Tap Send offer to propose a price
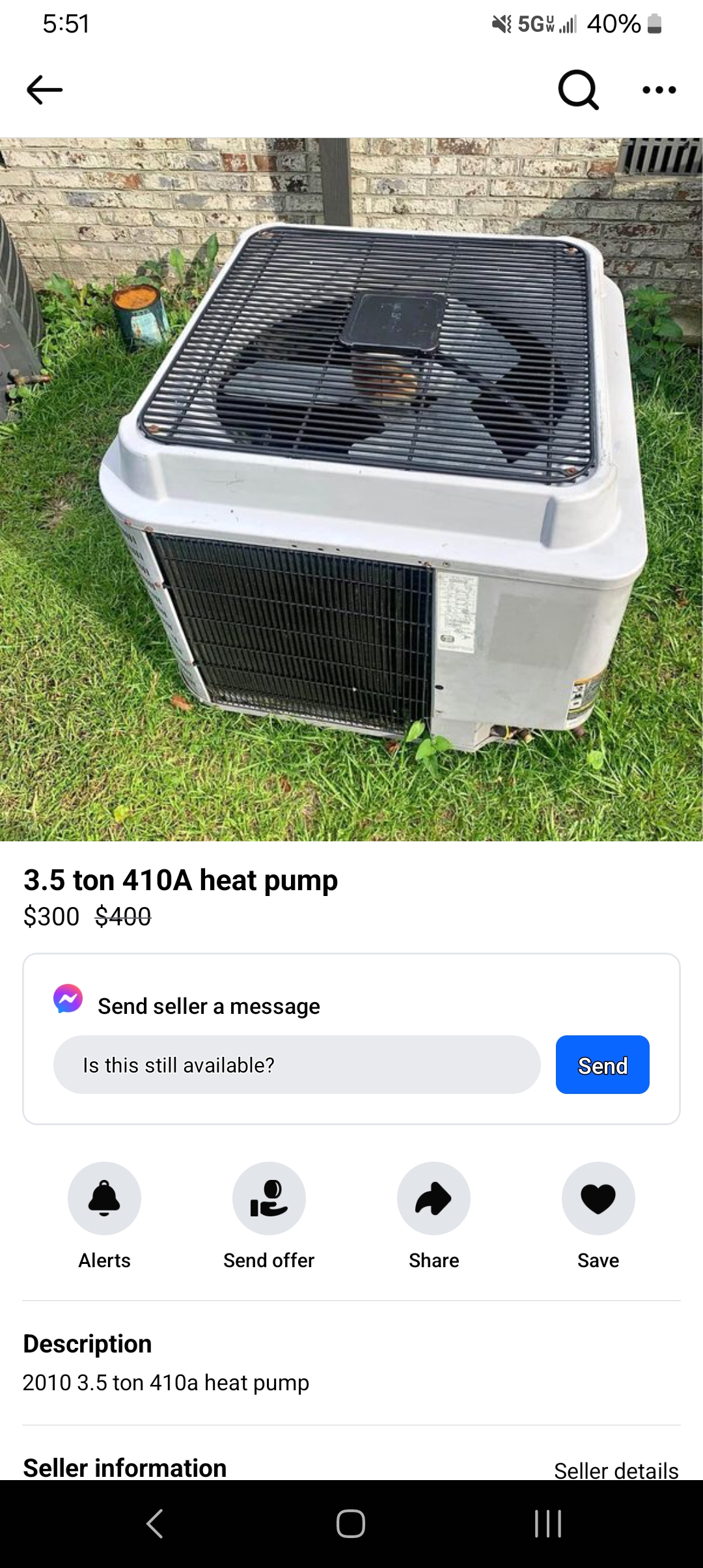 [269, 1198]
